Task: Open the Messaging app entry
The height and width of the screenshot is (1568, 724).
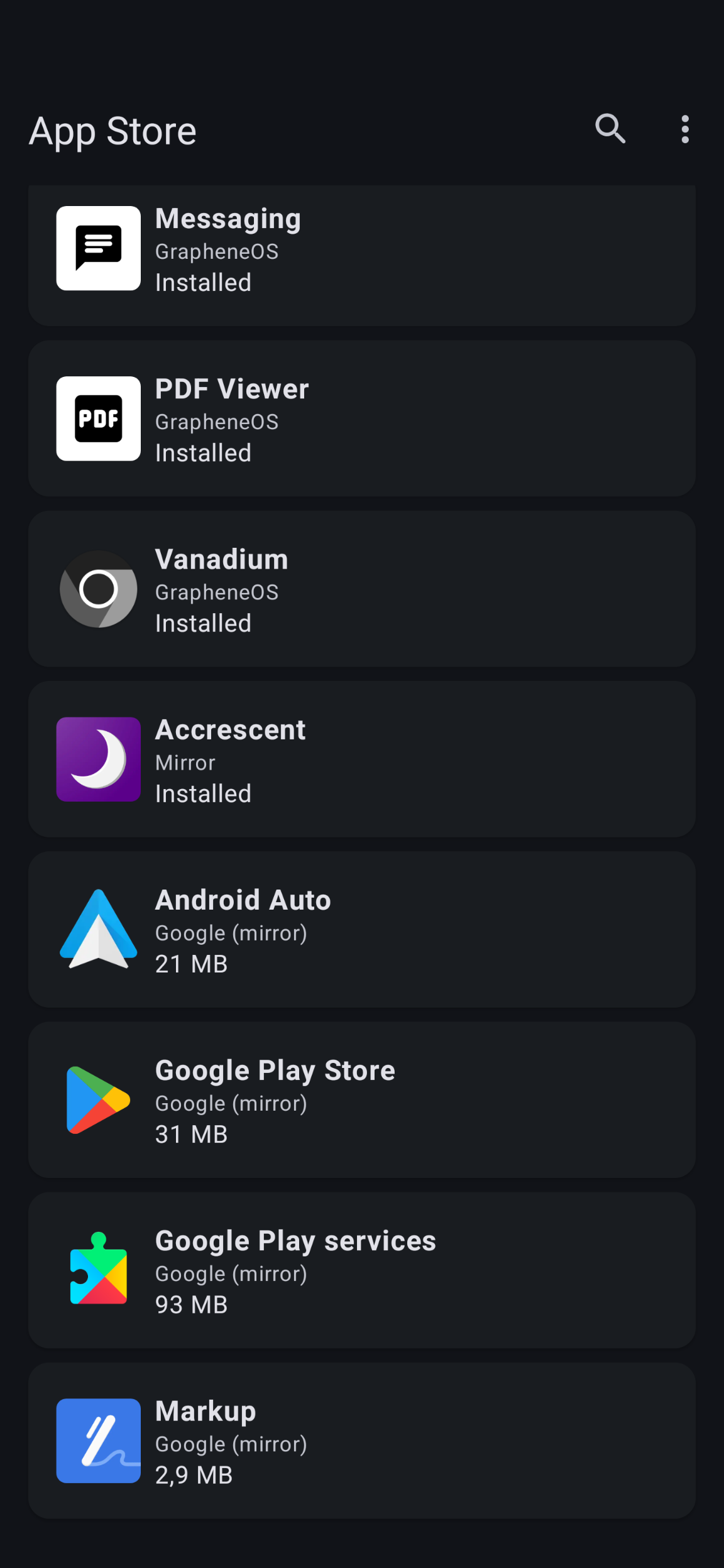Action: [x=362, y=254]
